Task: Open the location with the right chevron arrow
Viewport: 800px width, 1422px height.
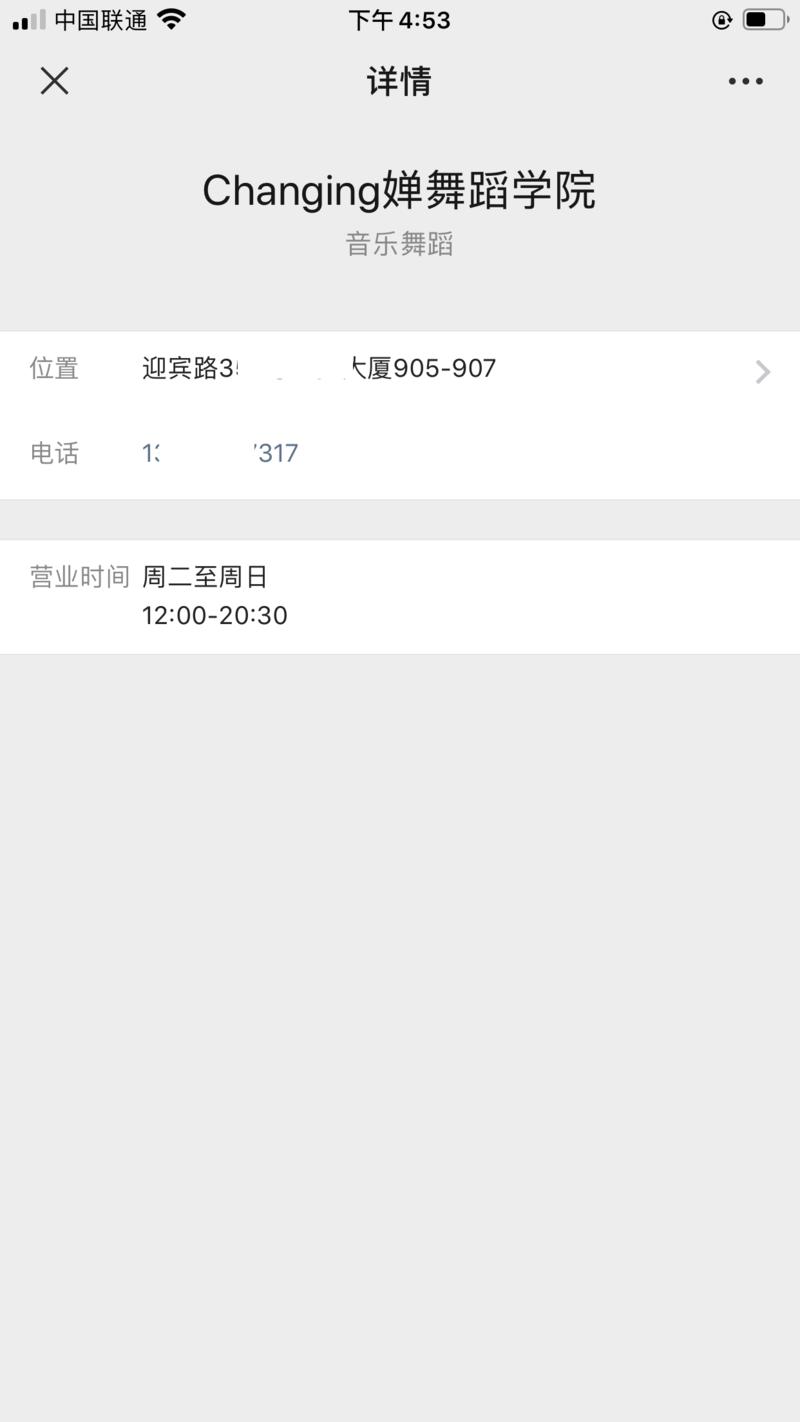Action: click(x=763, y=371)
